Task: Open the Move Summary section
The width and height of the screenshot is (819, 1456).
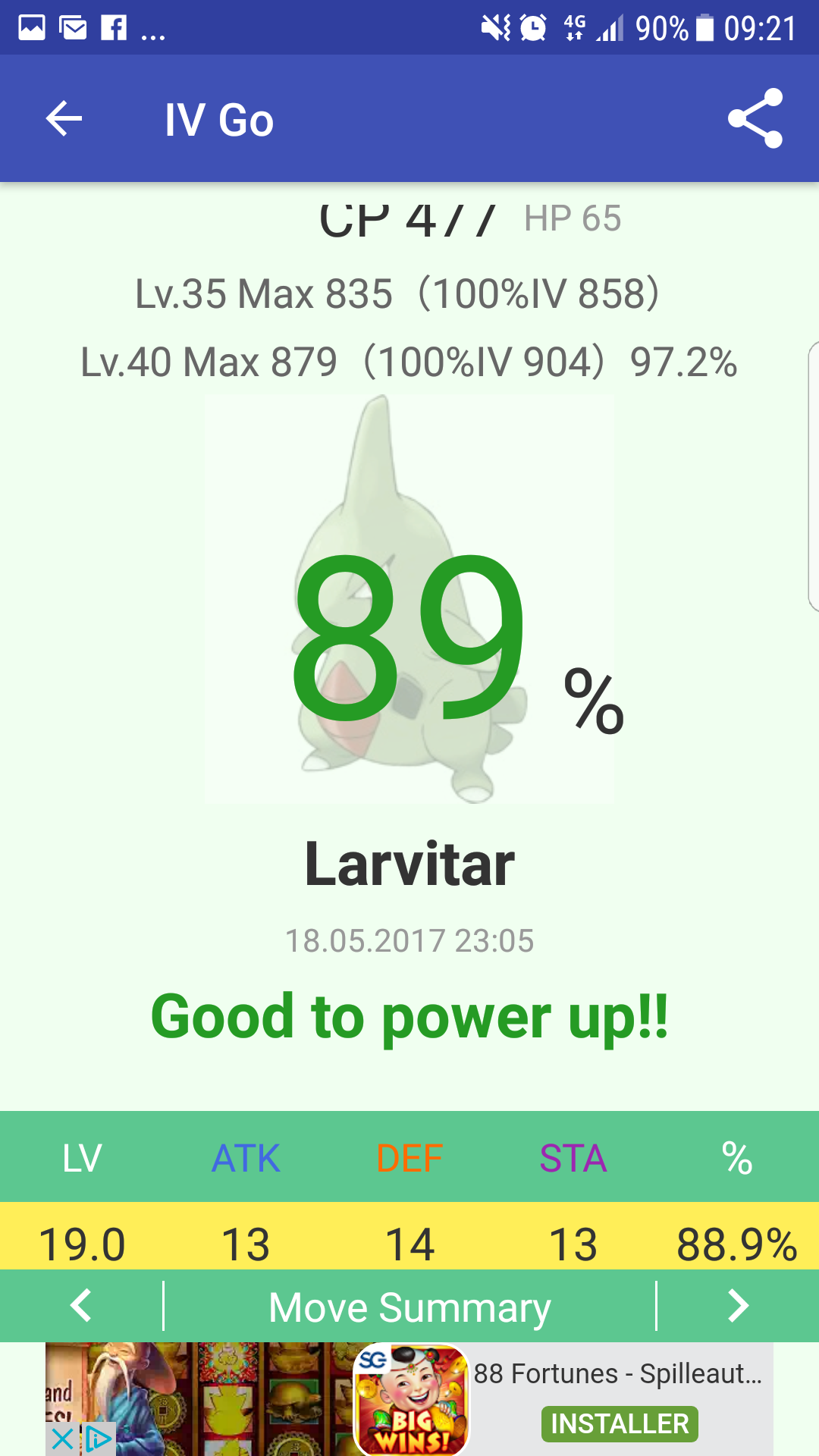Action: point(409,1308)
